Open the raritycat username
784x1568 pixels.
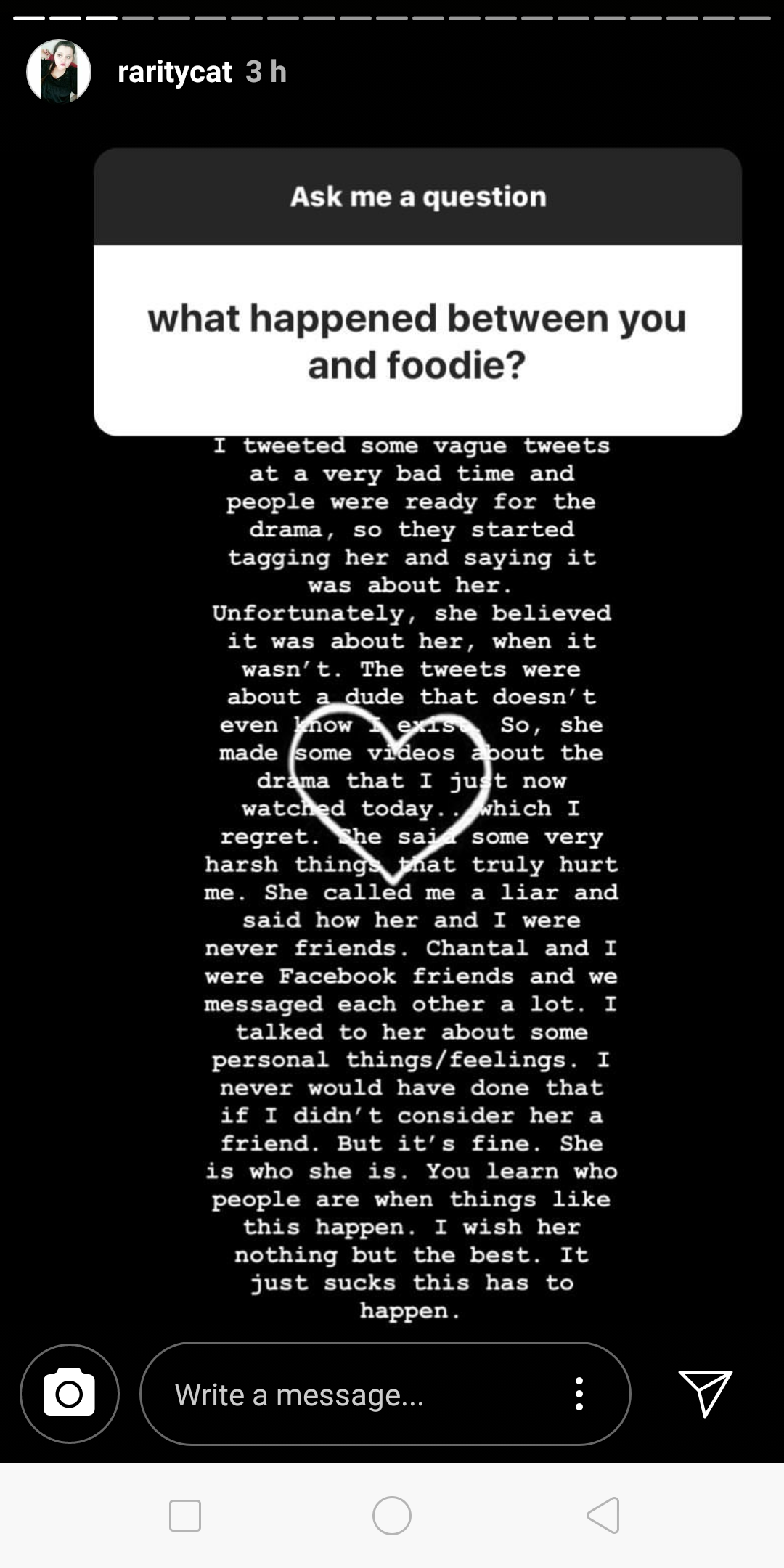pos(174,72)
